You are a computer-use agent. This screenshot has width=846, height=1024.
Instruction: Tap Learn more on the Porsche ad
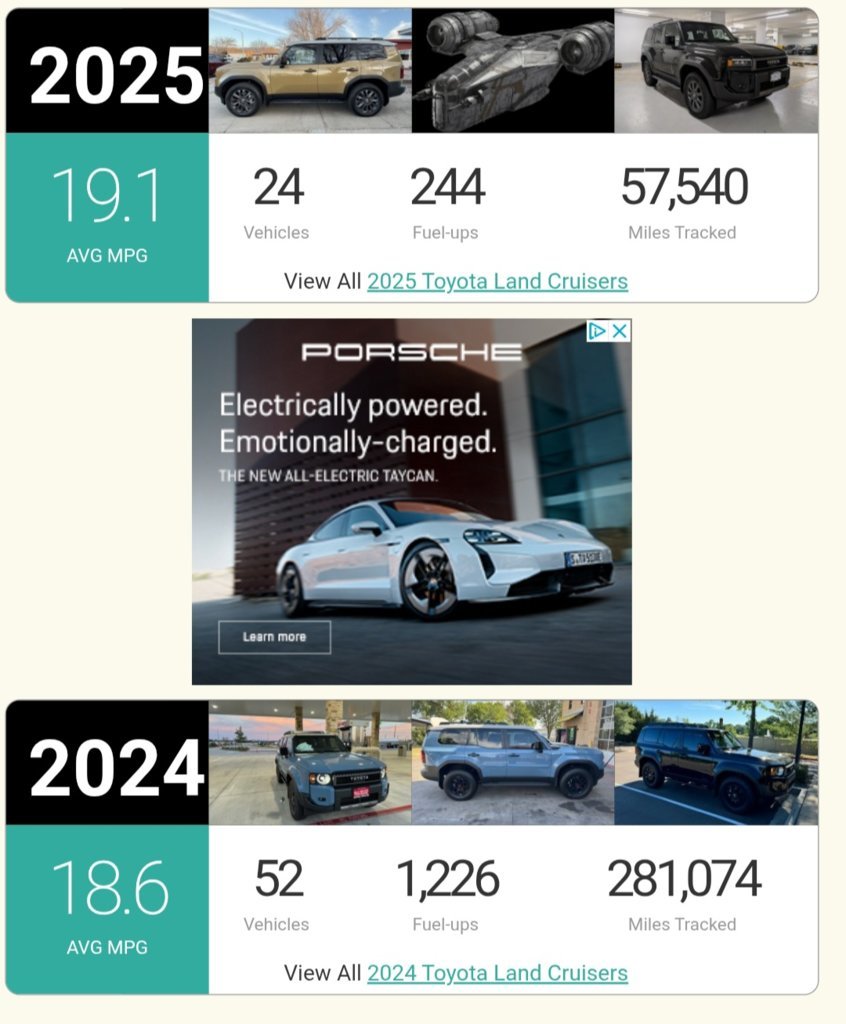(x=274, y=637)
